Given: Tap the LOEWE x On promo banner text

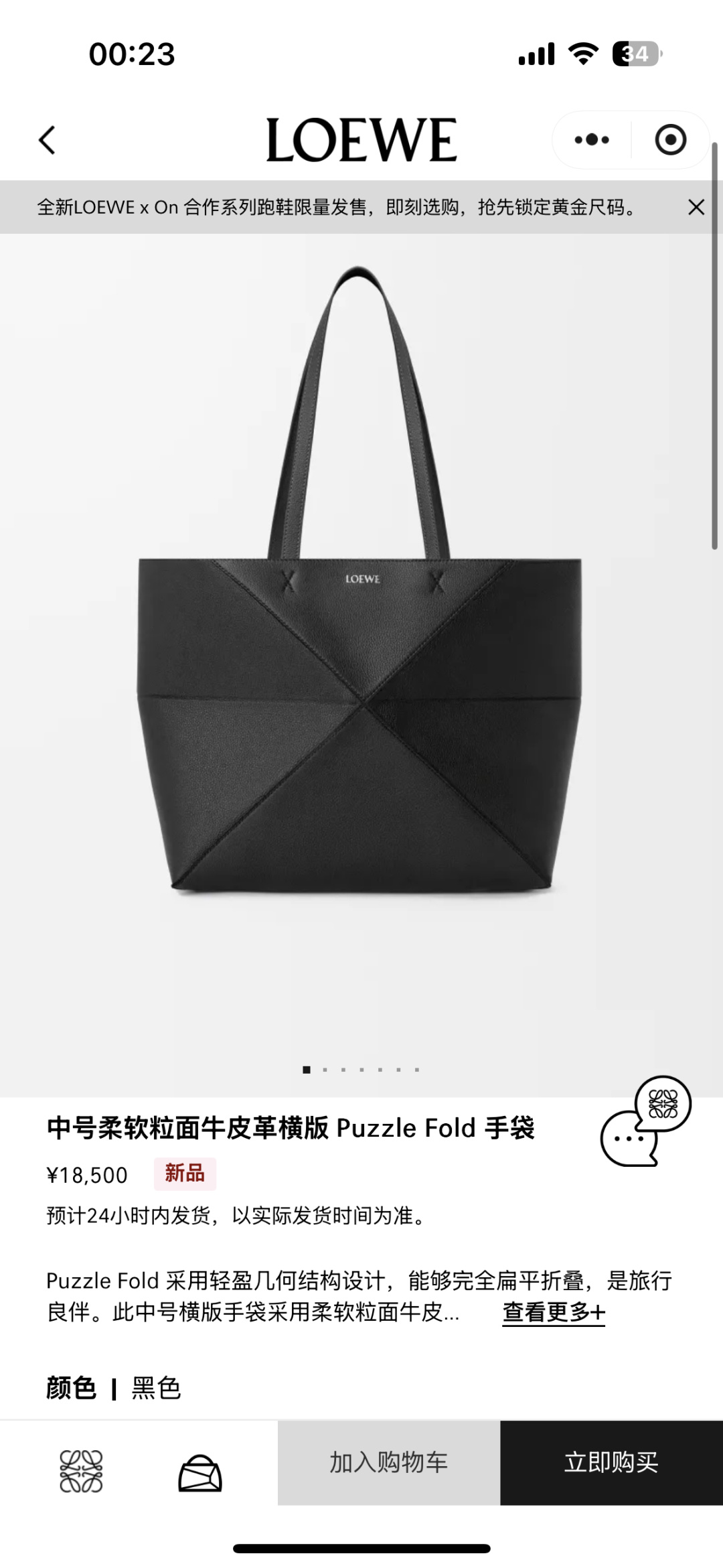Looking at the screenshot, I should point(335,208).
